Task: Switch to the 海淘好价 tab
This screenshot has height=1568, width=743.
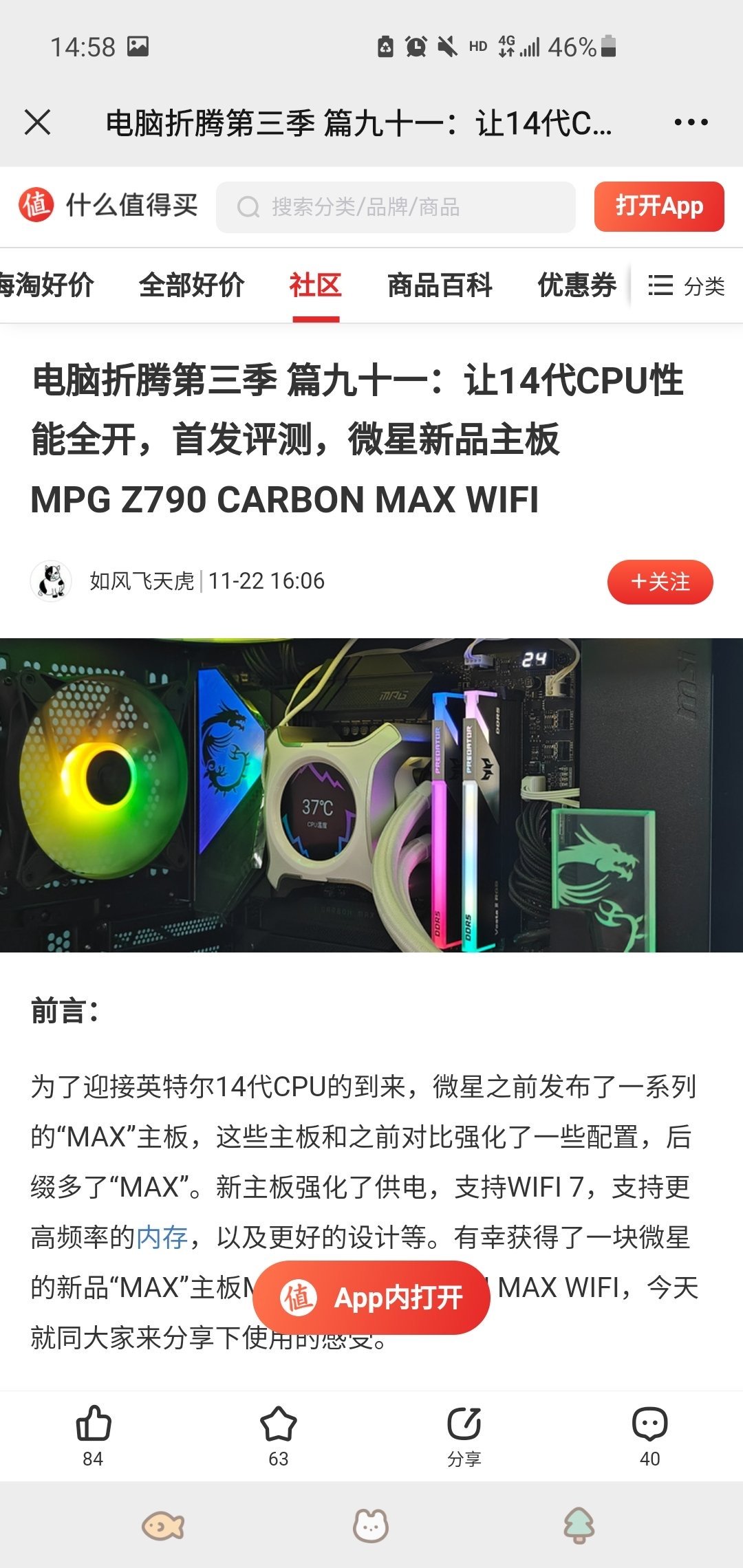Action: (x=45, y=285)
